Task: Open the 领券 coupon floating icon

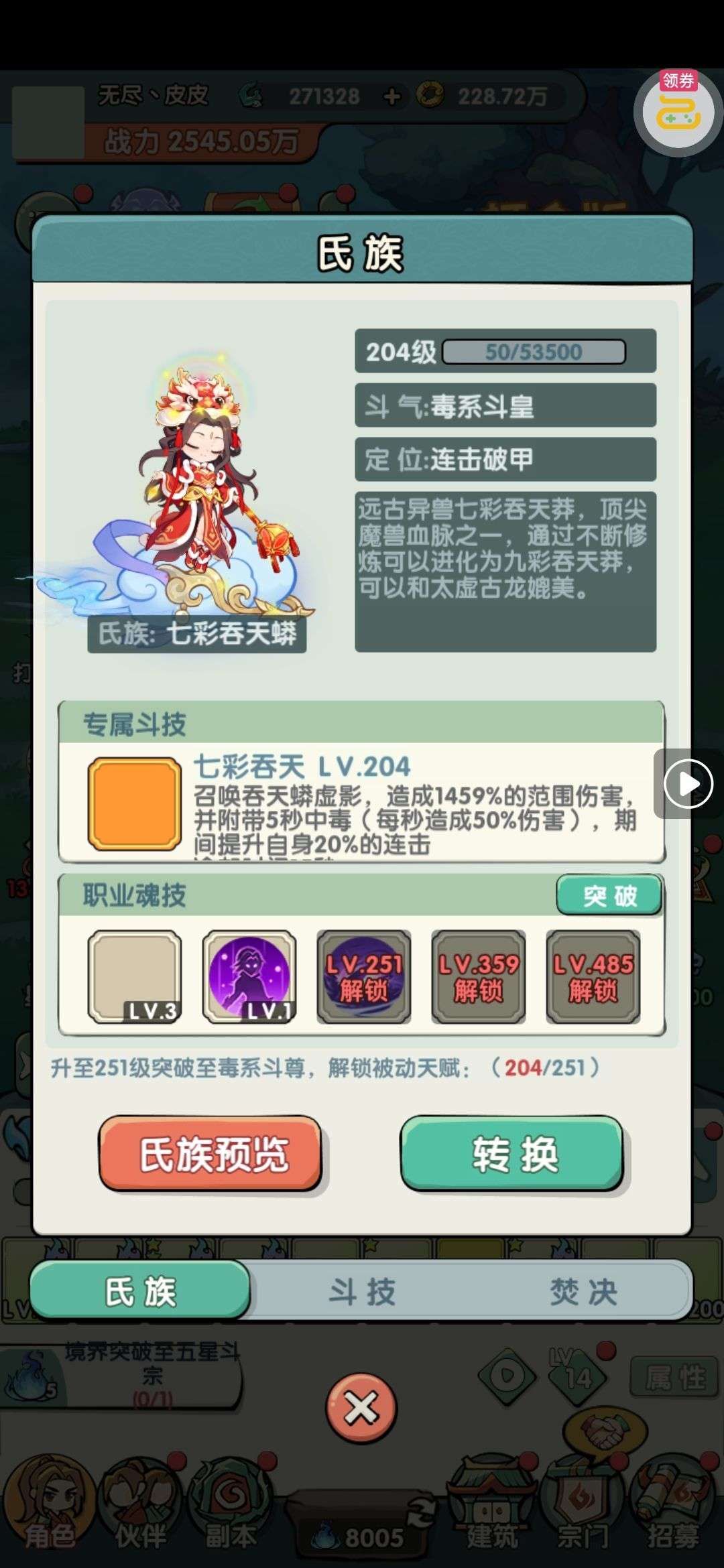Action: [678, 112]
